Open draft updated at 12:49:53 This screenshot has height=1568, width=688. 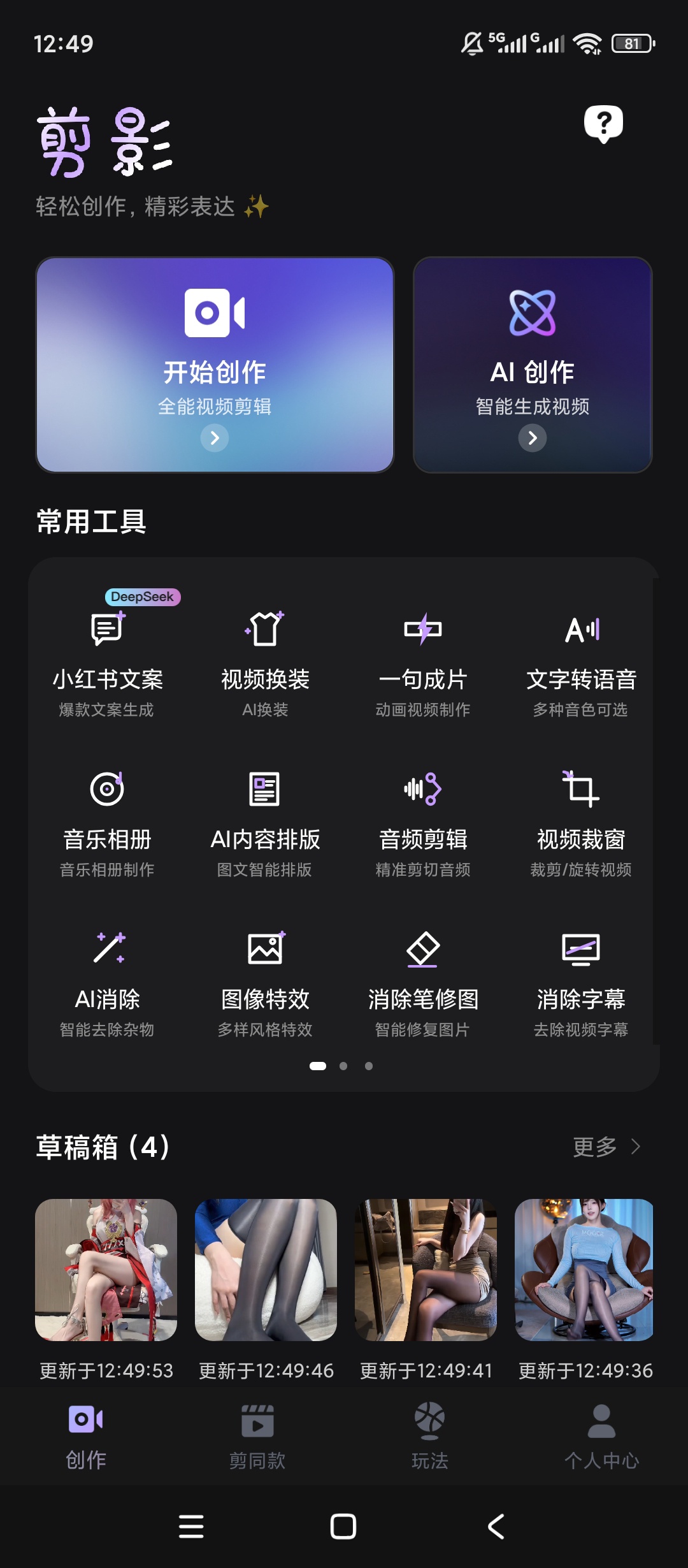click(x=106, y=1270)
